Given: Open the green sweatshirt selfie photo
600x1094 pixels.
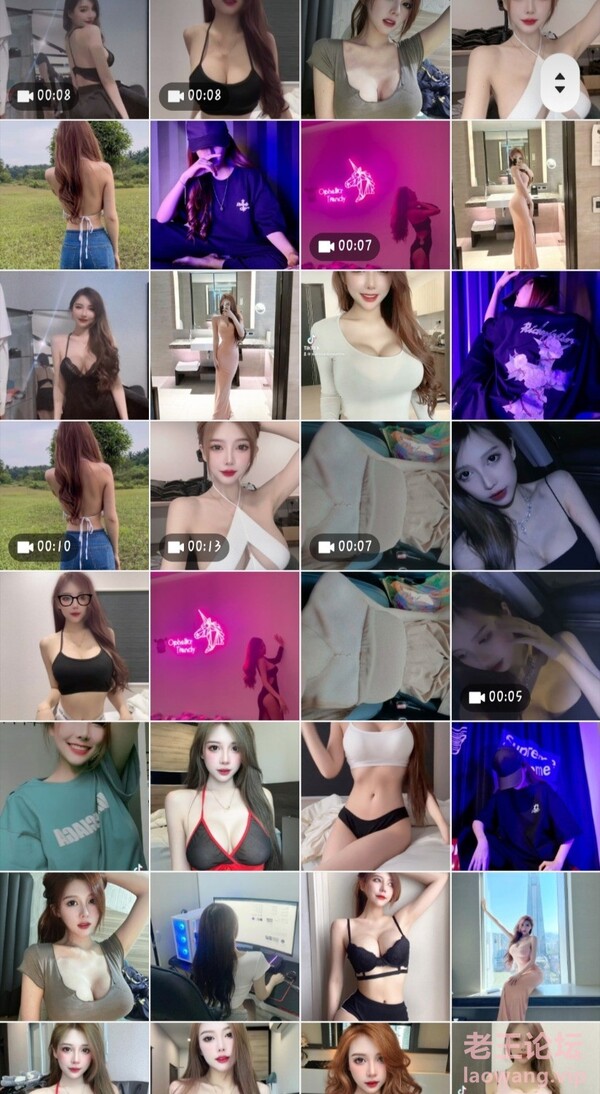Looking at the screenshot, I should (x=74, y=796).
